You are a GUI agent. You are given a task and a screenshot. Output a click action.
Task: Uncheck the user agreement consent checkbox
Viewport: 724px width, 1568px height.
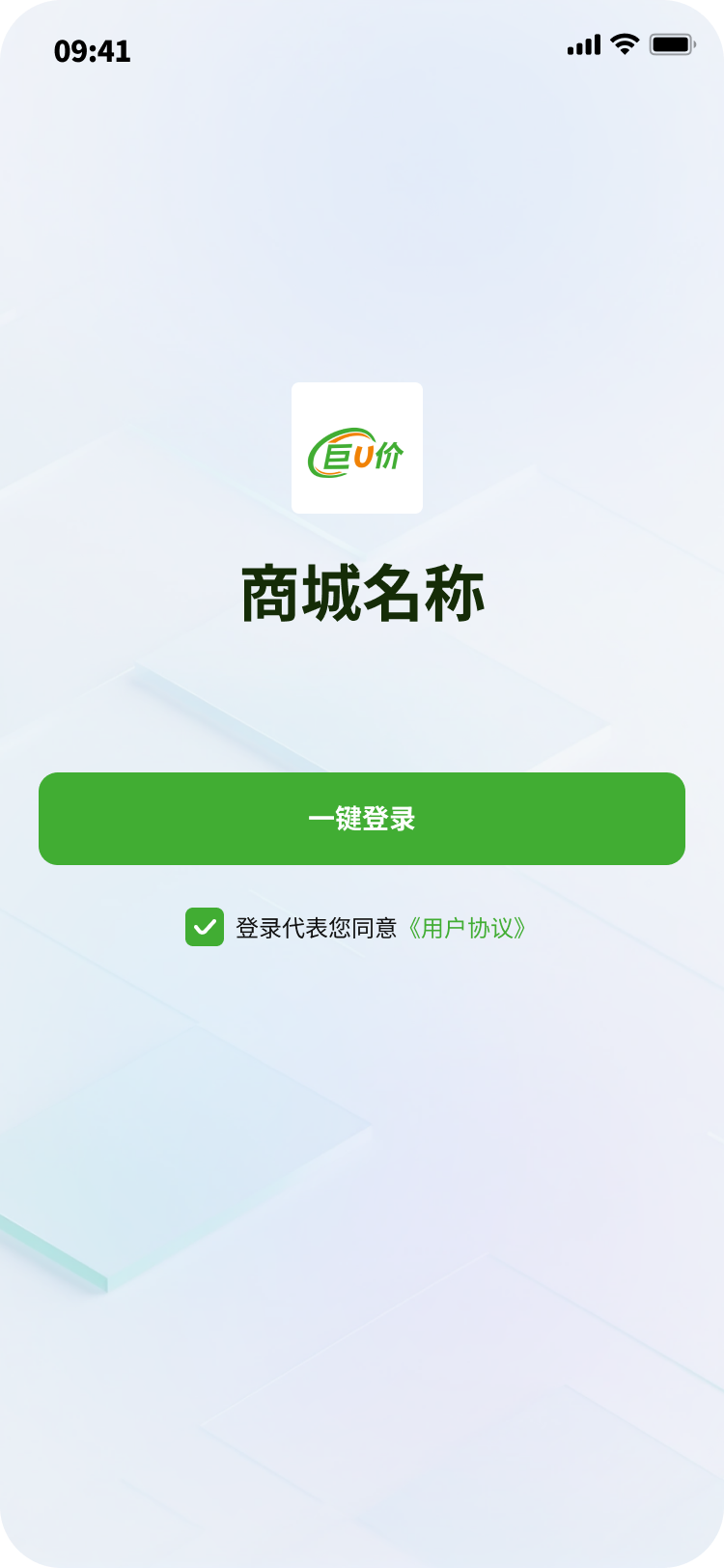click(x=205, y=927)
